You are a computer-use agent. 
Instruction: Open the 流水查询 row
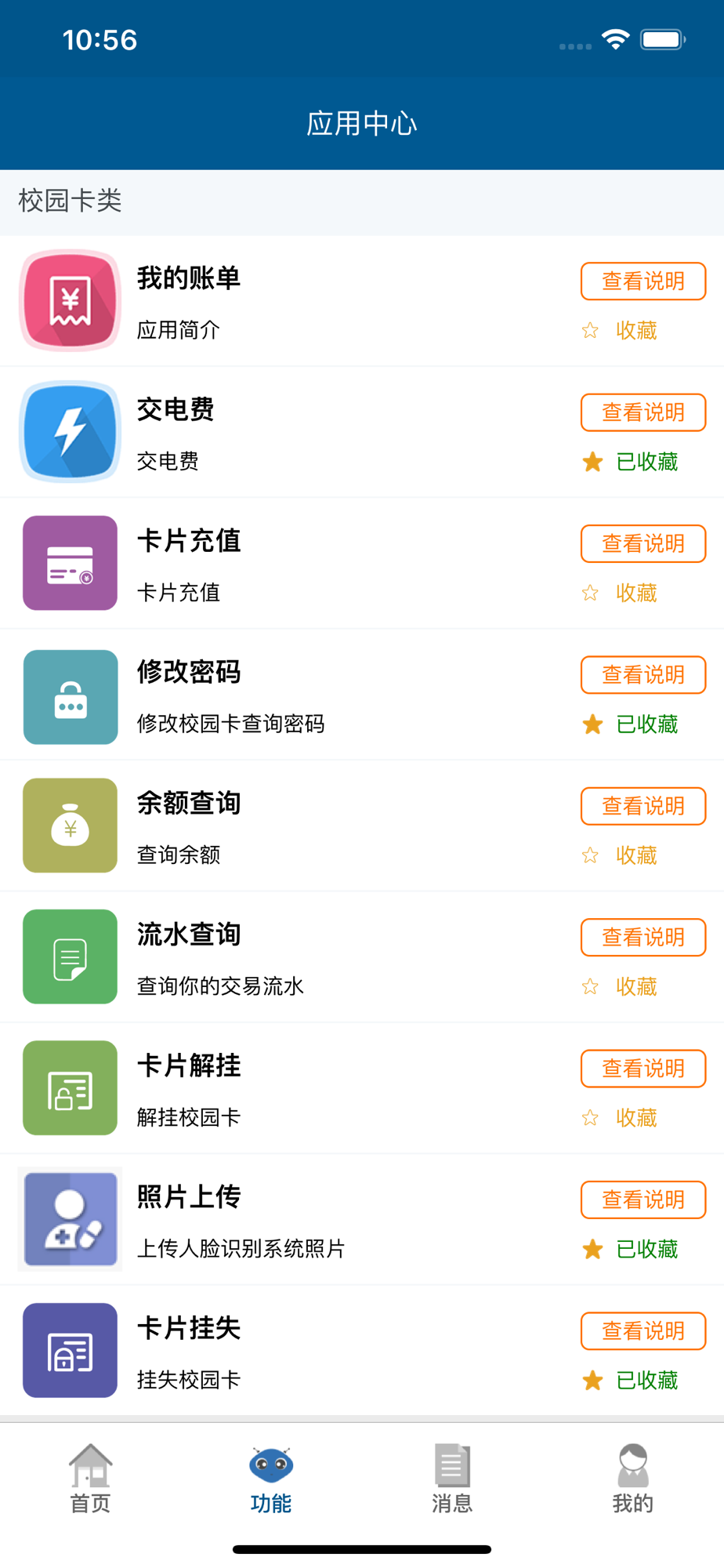point(362,956)
